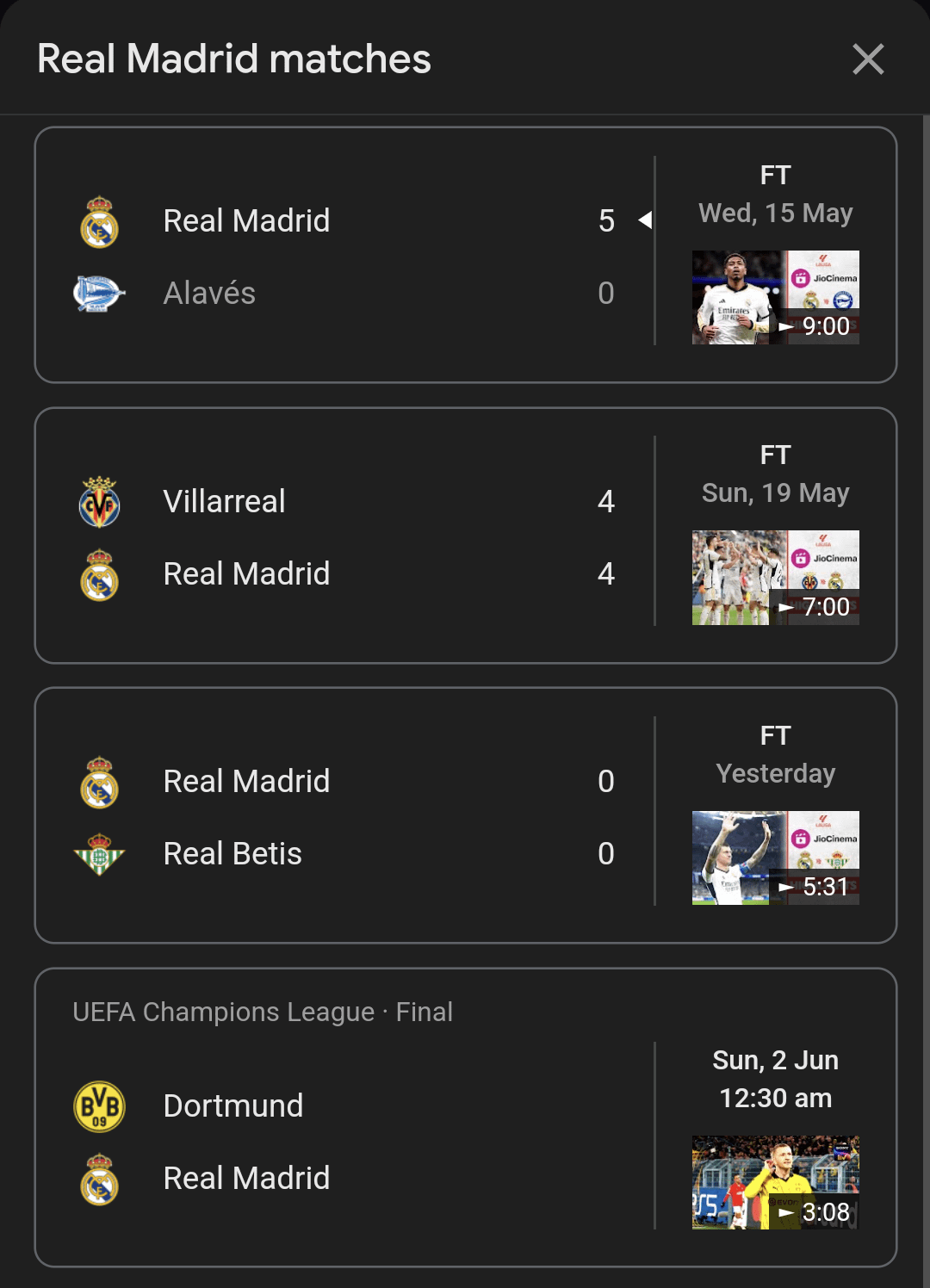Close the Real Madrid matches panel
The height and width of the screenshot is (1288, 930).
[x=868, y=59]
